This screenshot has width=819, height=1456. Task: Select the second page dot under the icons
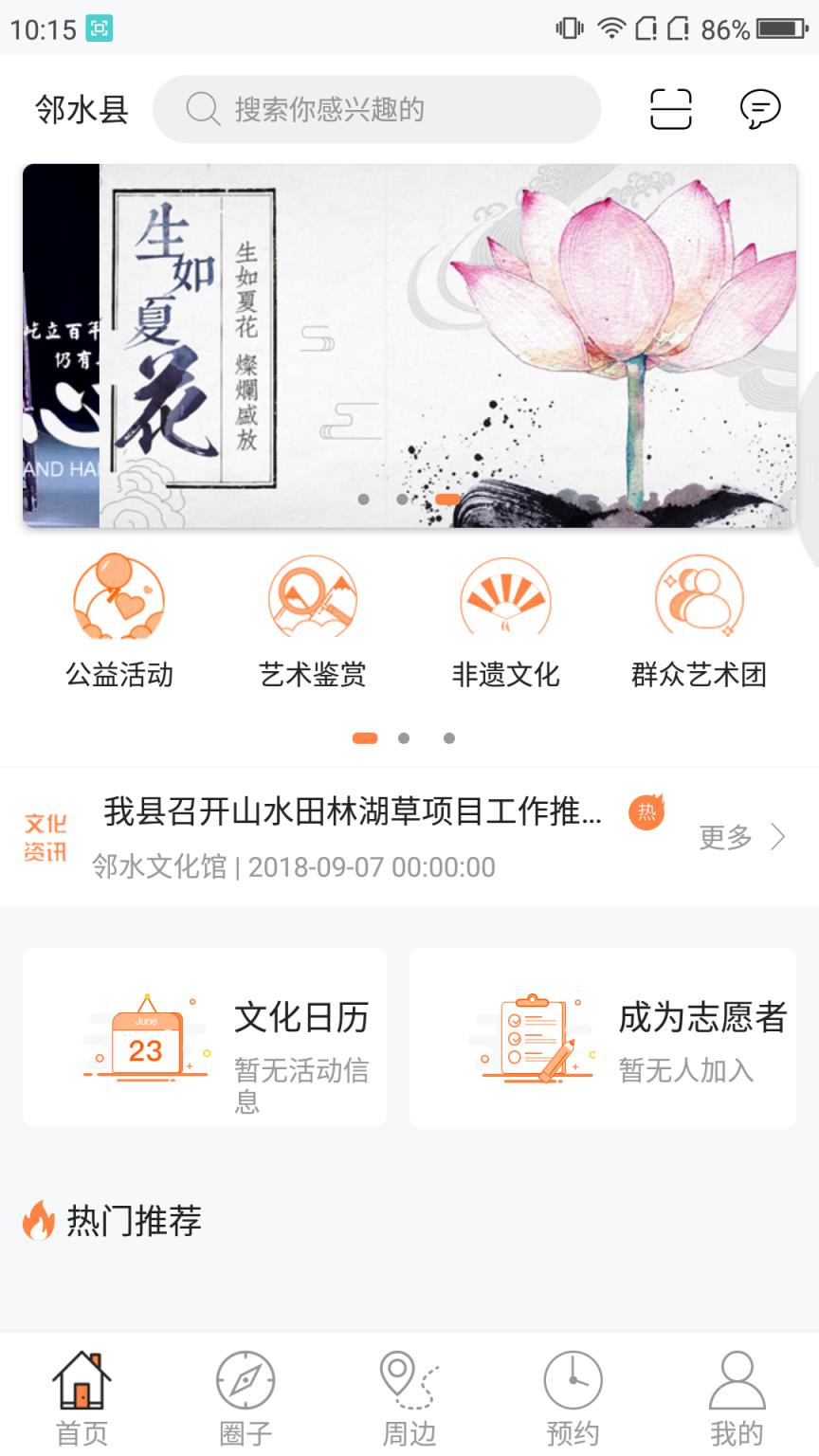click(x=405, y=737)
